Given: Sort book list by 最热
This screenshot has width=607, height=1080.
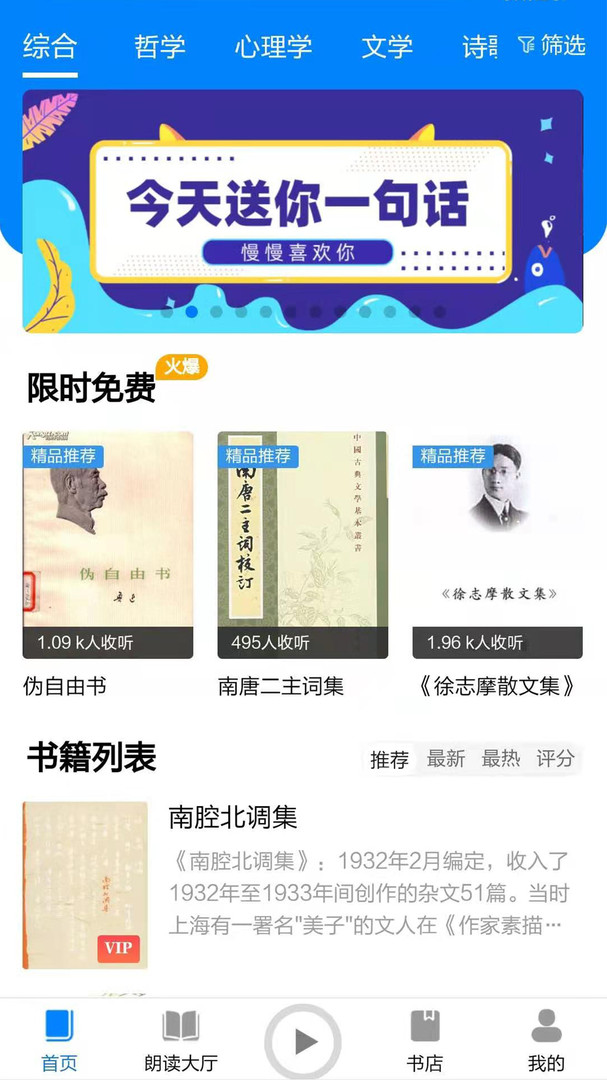Looking at the screenshot, I should coord(501,759).
